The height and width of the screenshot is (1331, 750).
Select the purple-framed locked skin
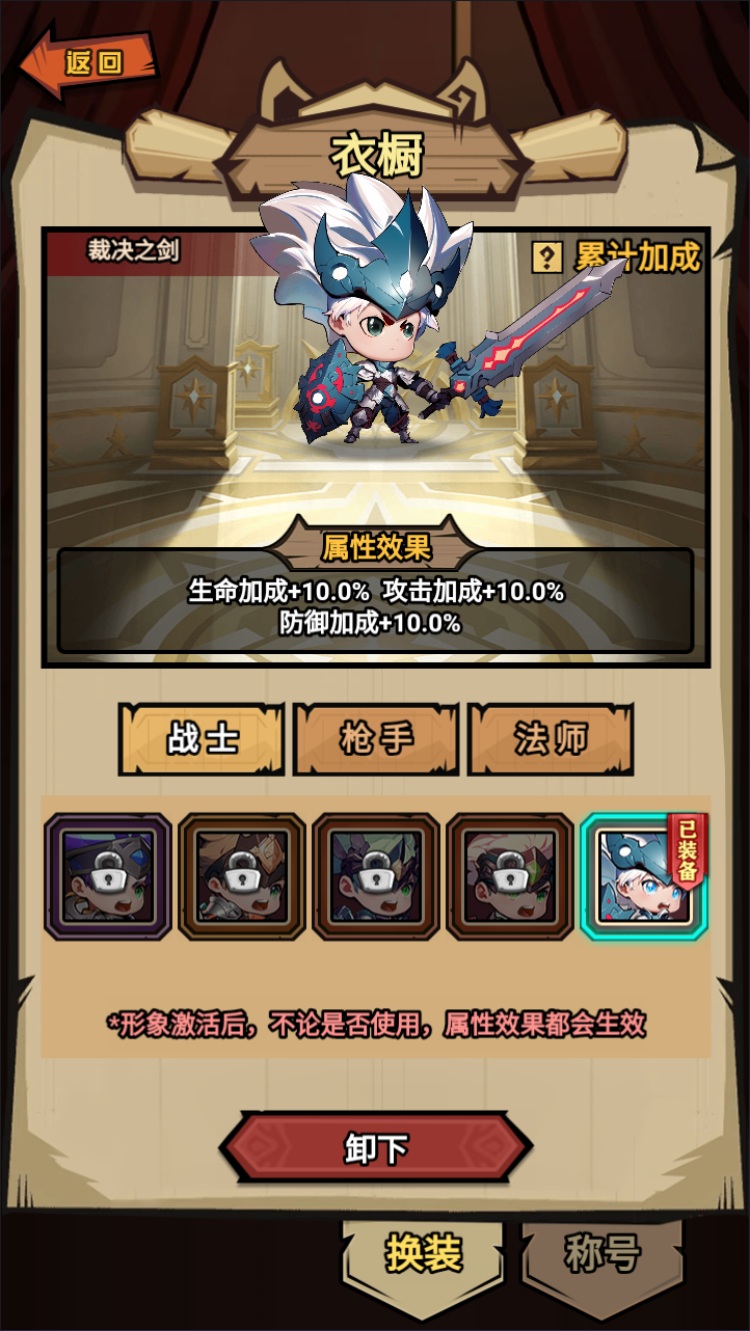click(108, 877)
